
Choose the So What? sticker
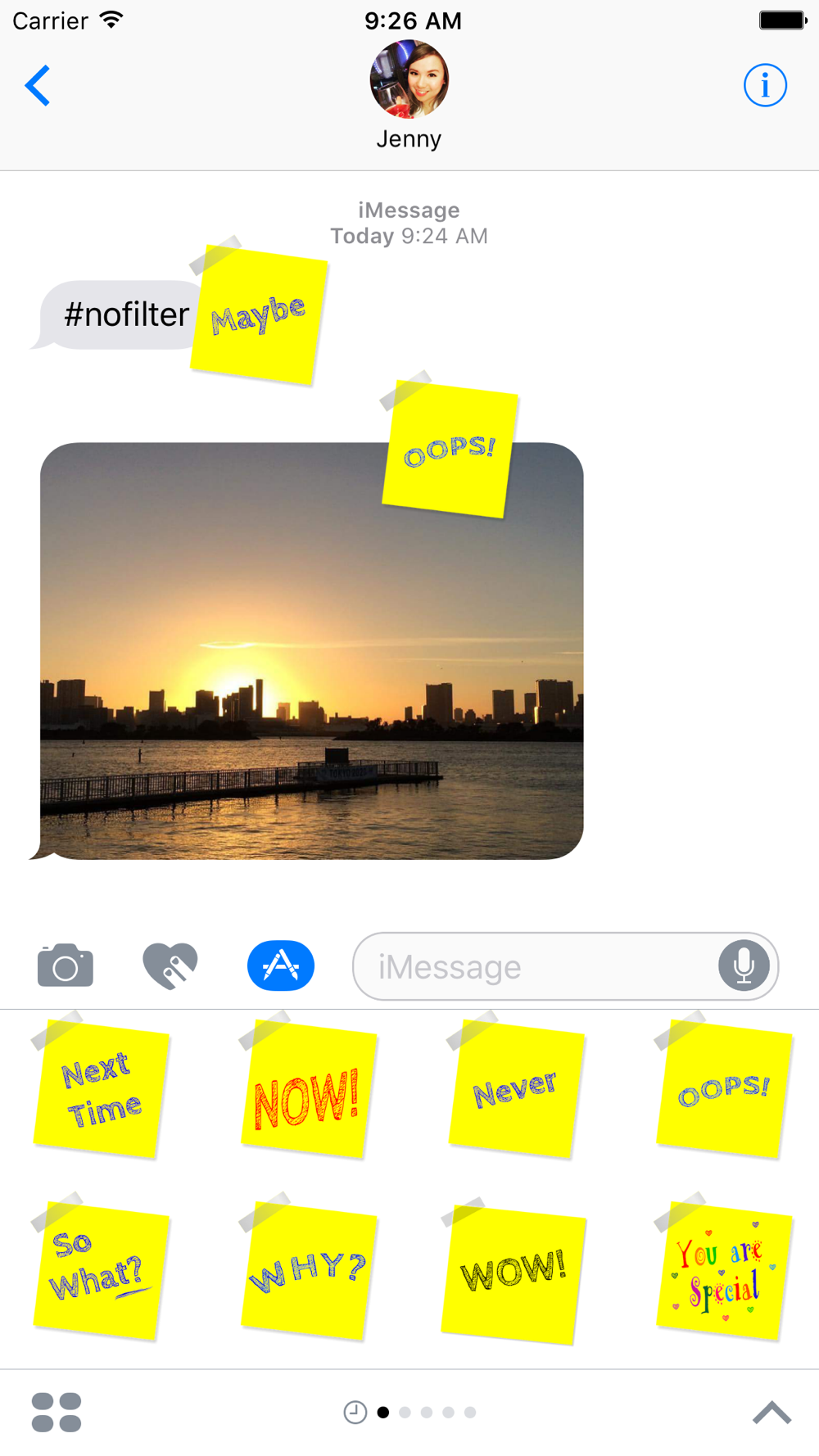tap(100, 1267)
